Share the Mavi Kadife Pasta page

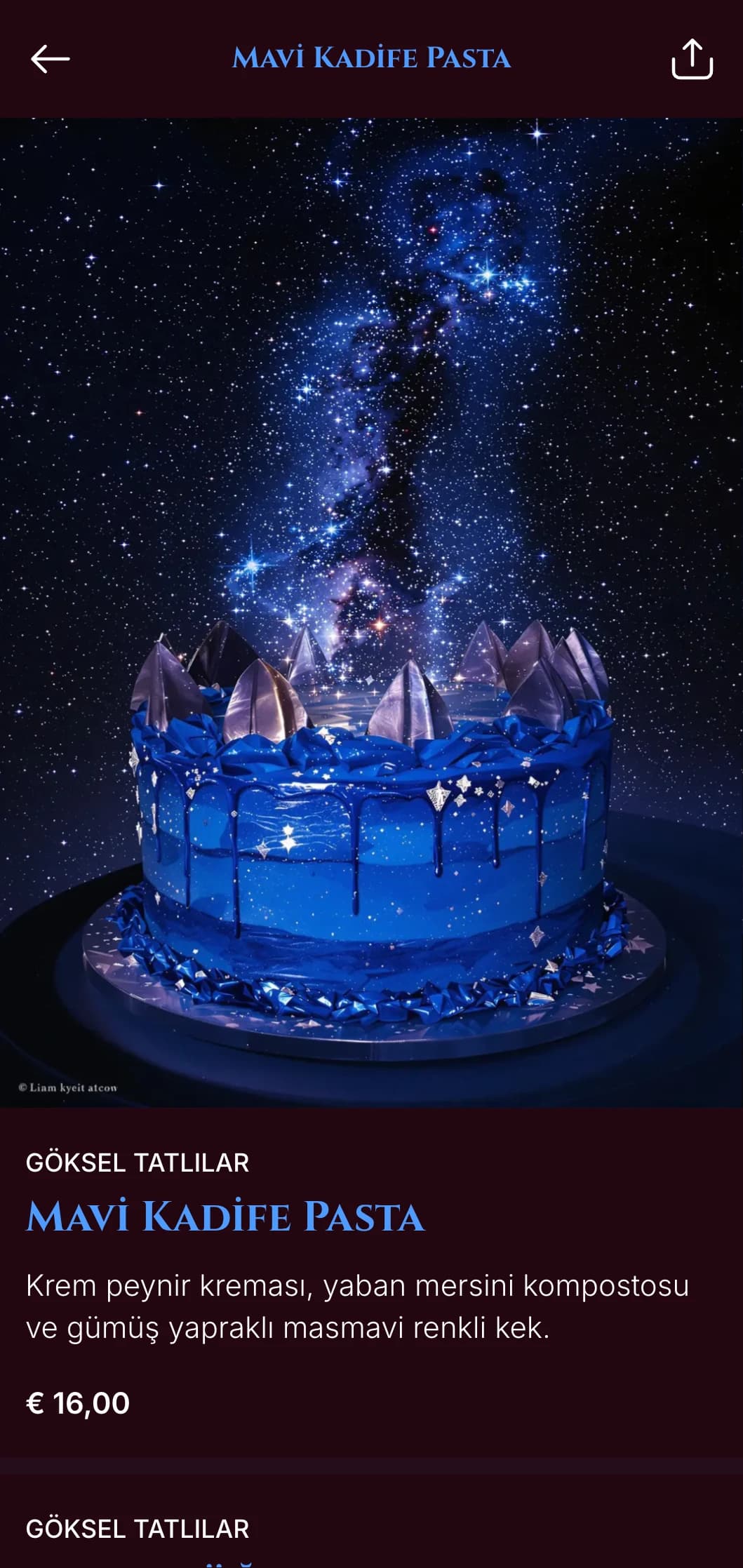pos(692,59)
